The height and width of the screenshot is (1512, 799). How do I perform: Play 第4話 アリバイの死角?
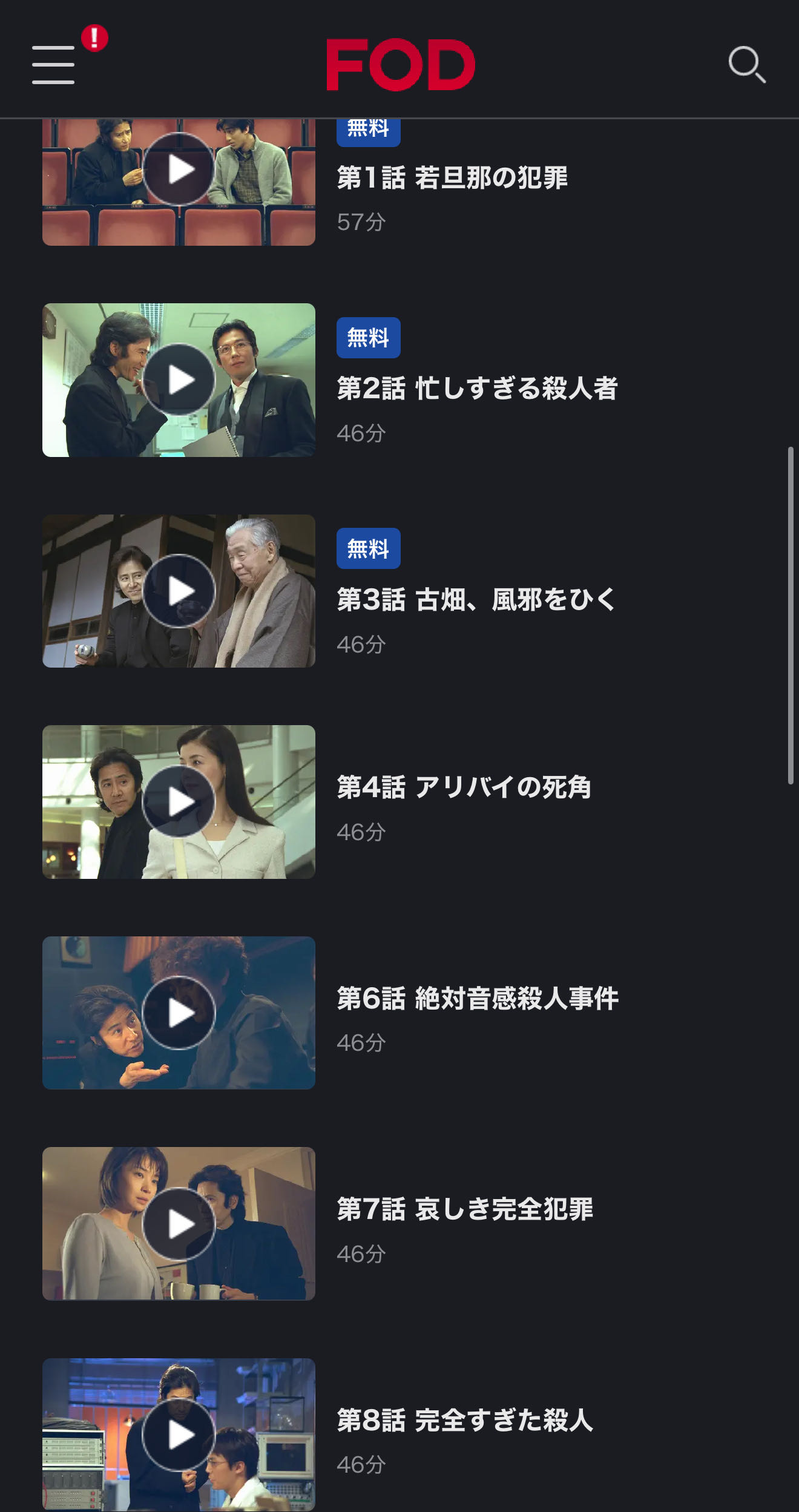click(179, 802)
